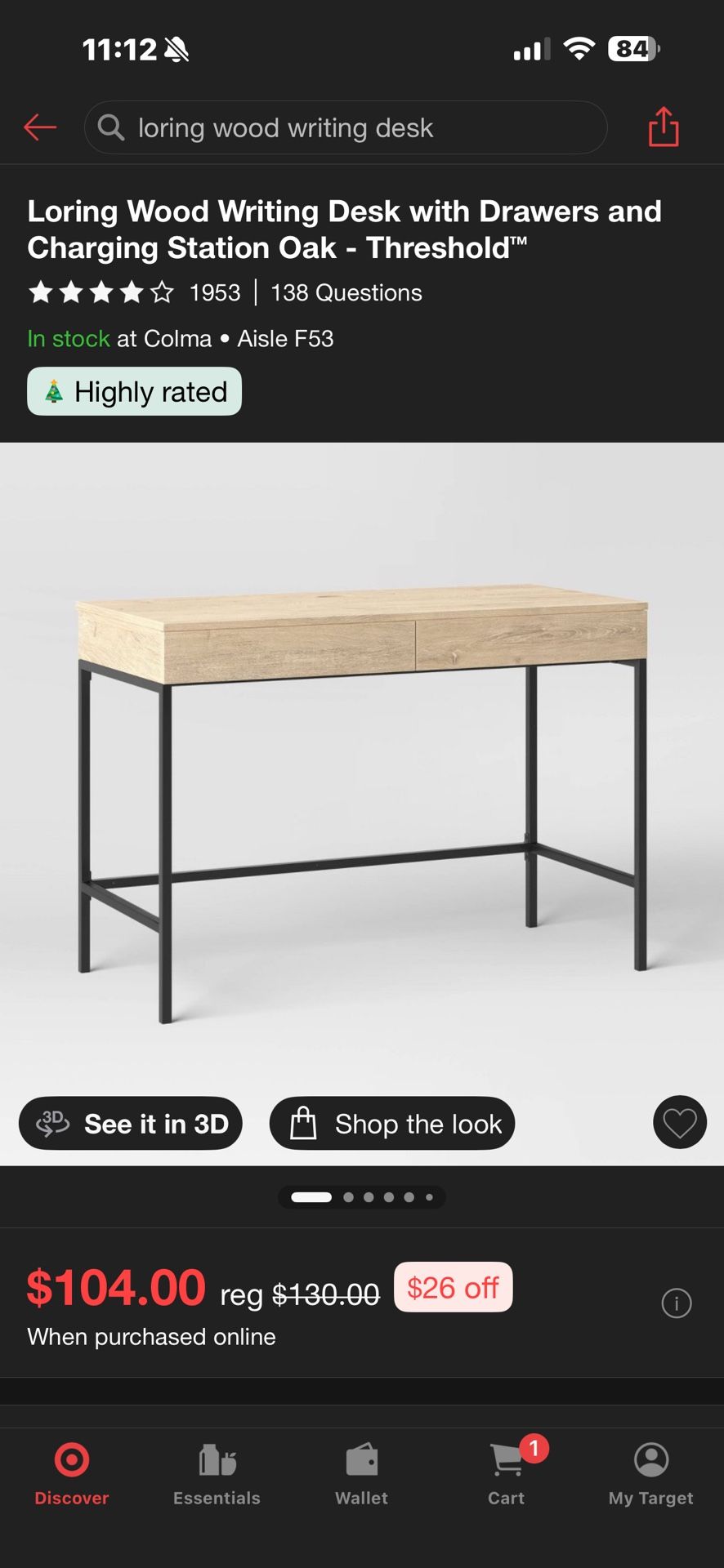Select the See it in 3D button
This screenshot has height=1568, width=724.
[x=130, y=1124]
